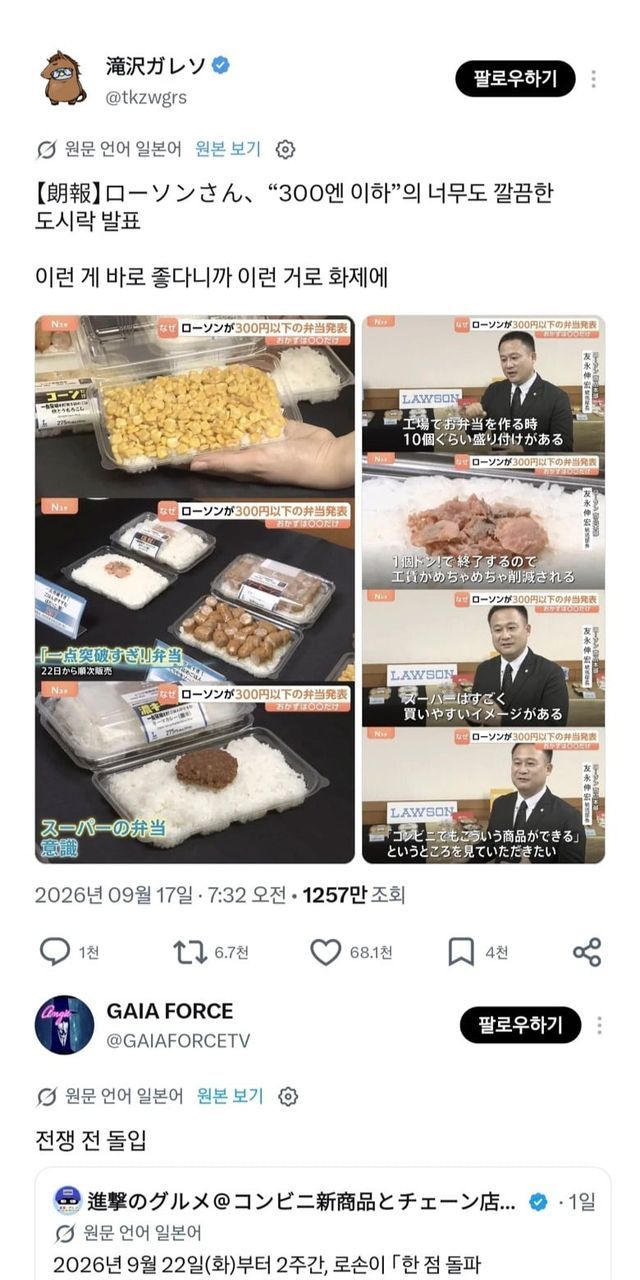Open overflow menu on 滝沢ガレソ's post
The image size is (640, 1280).
pyautogui.click(x=594, y=79)
